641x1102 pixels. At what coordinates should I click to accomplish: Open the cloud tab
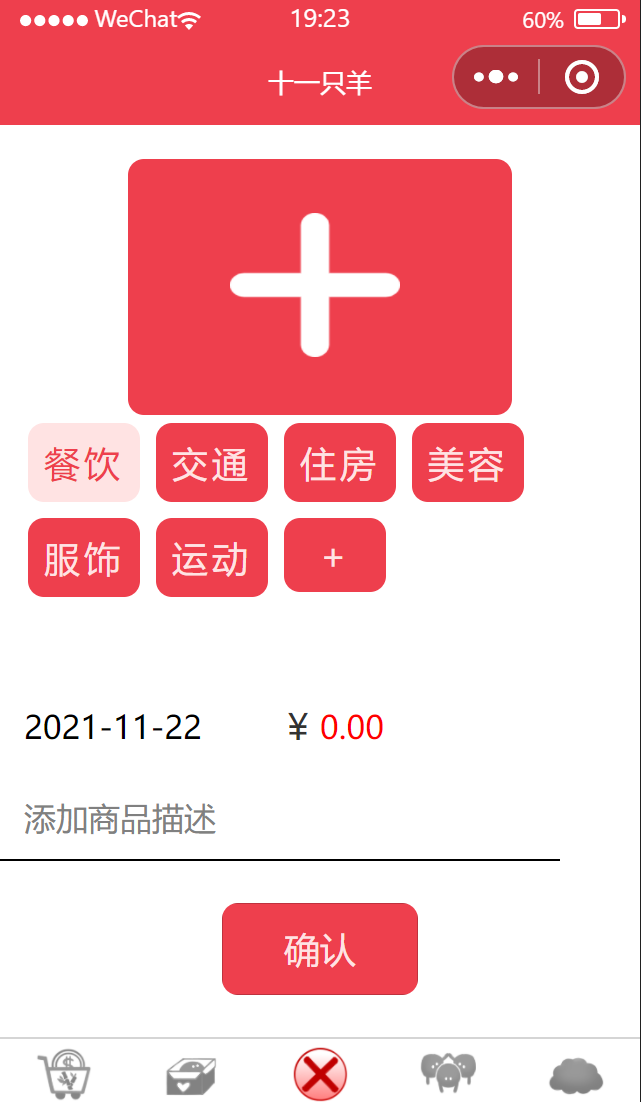pos(576,1076)
